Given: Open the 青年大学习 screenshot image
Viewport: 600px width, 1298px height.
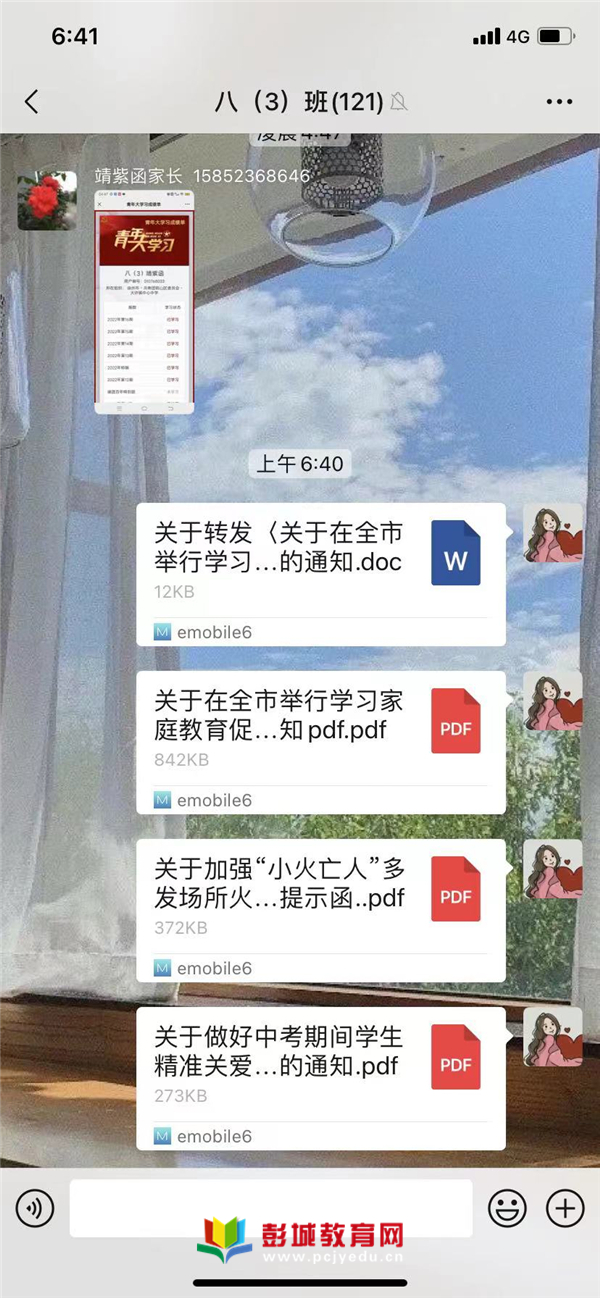Looking at the screenshot, I should [x=144, y=302].
